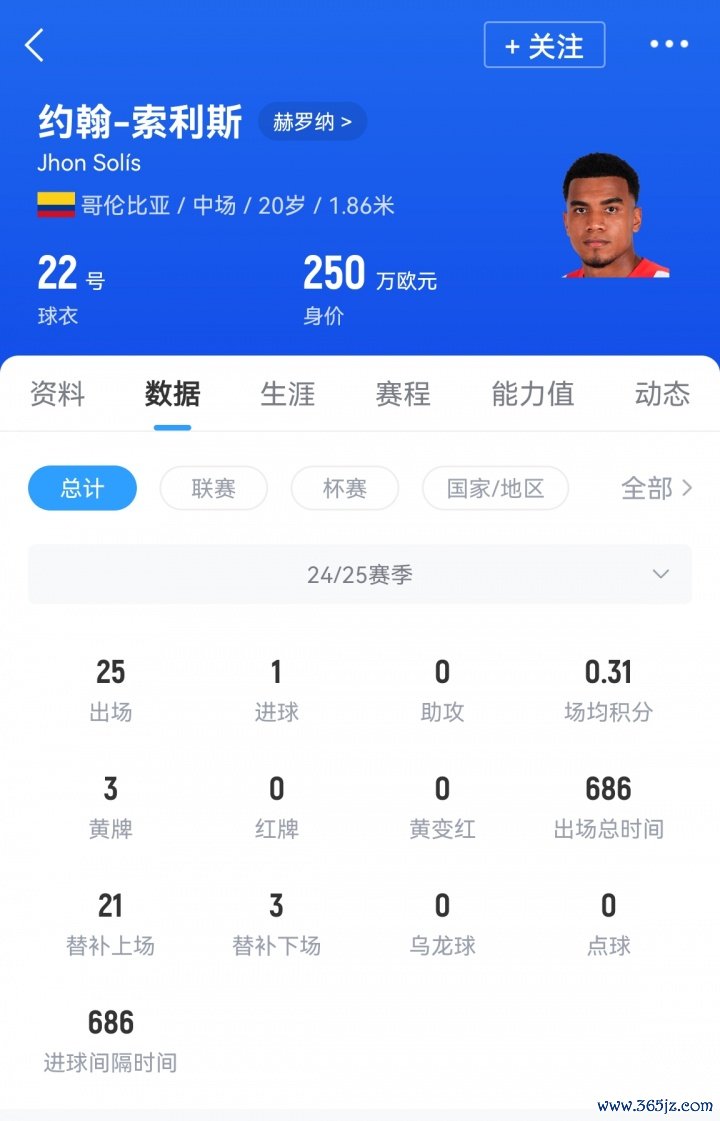Switch to the 资料 tab
Viewport: 720px width, 1121px height.
click(x=57, y=393)
